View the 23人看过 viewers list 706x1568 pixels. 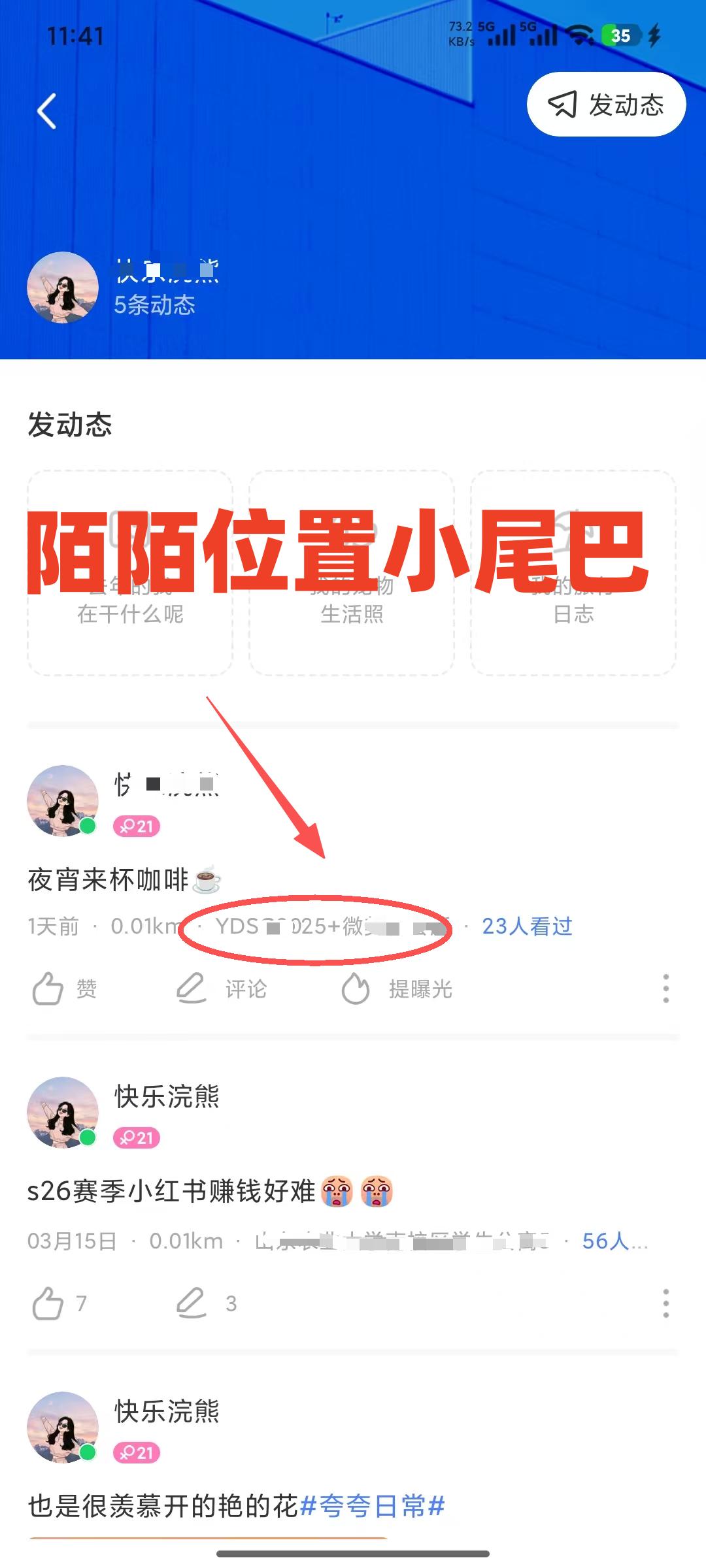point(527,926)
